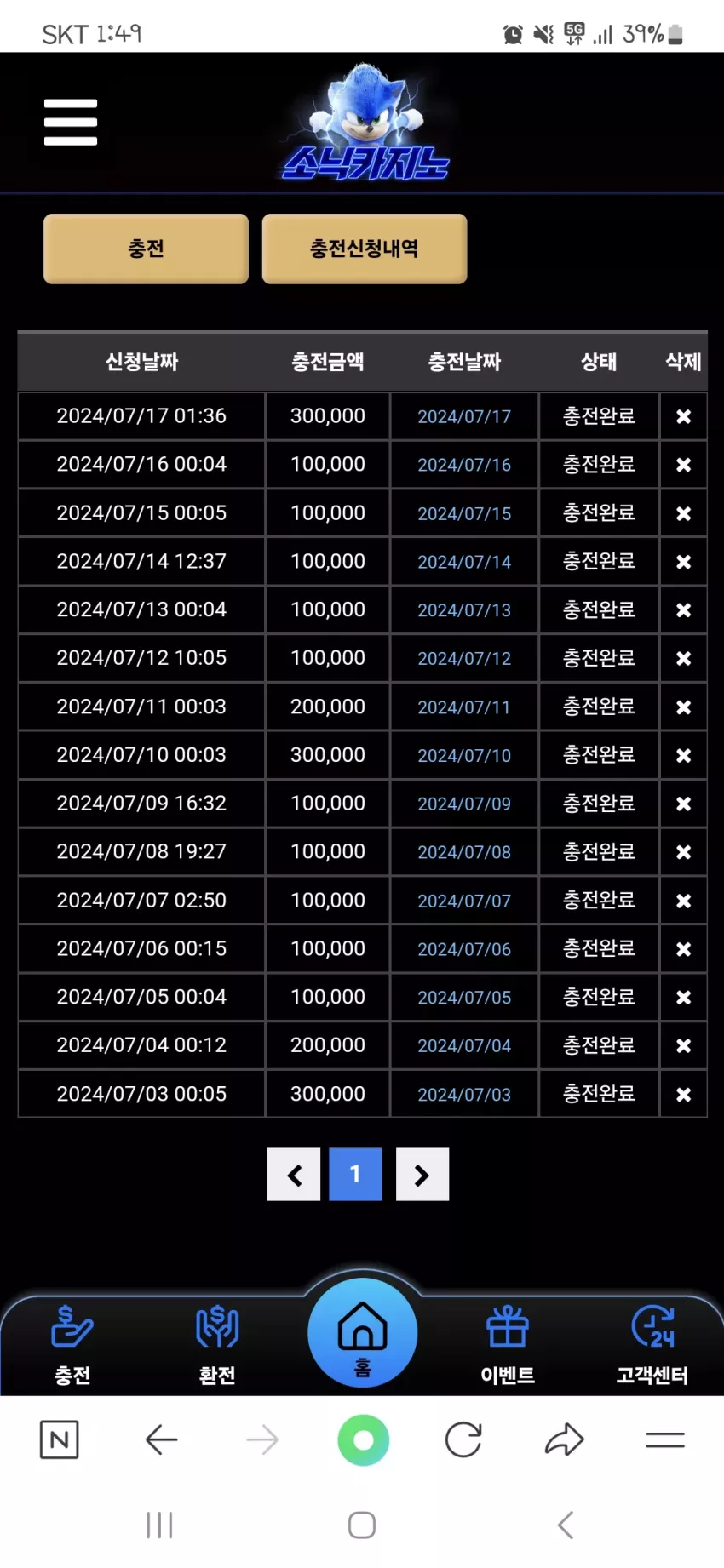Go to the 홈 home tab
This screenshot has height=1568, width=724.
[x=363, y=1333]
